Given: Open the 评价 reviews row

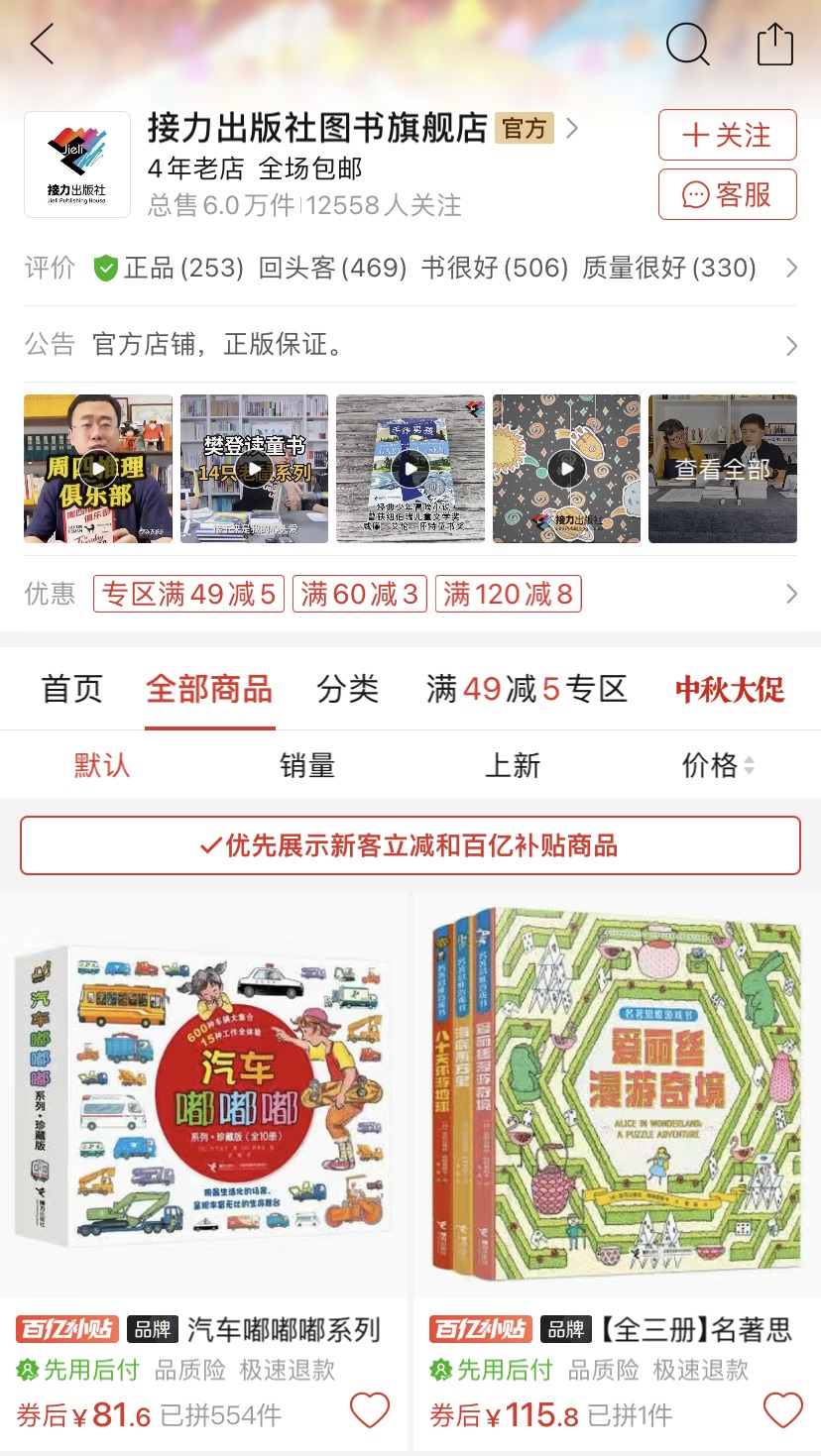Looking at the screenshot, I should pos(410,268).
